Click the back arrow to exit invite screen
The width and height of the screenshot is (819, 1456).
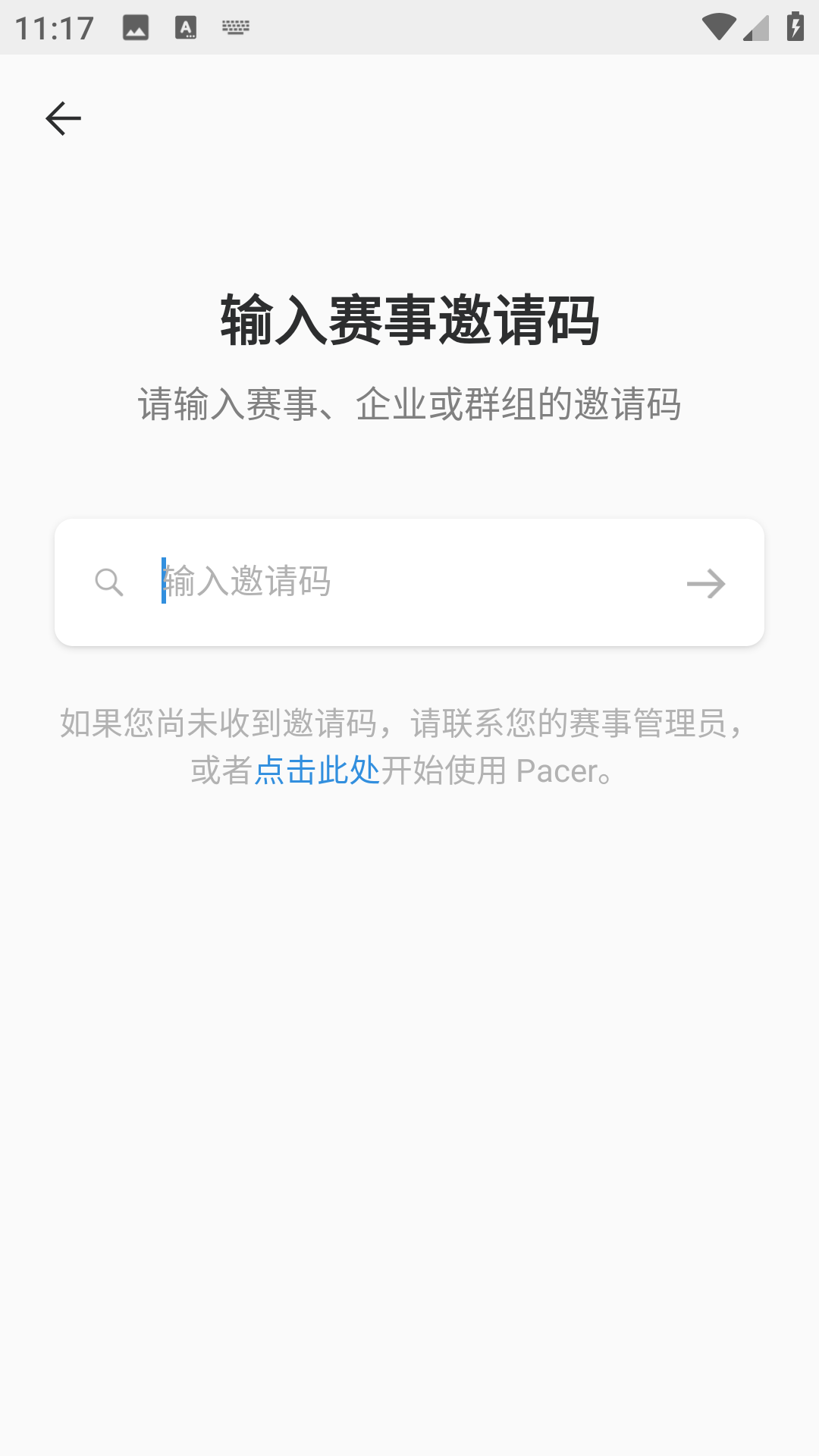click(63, 118)
